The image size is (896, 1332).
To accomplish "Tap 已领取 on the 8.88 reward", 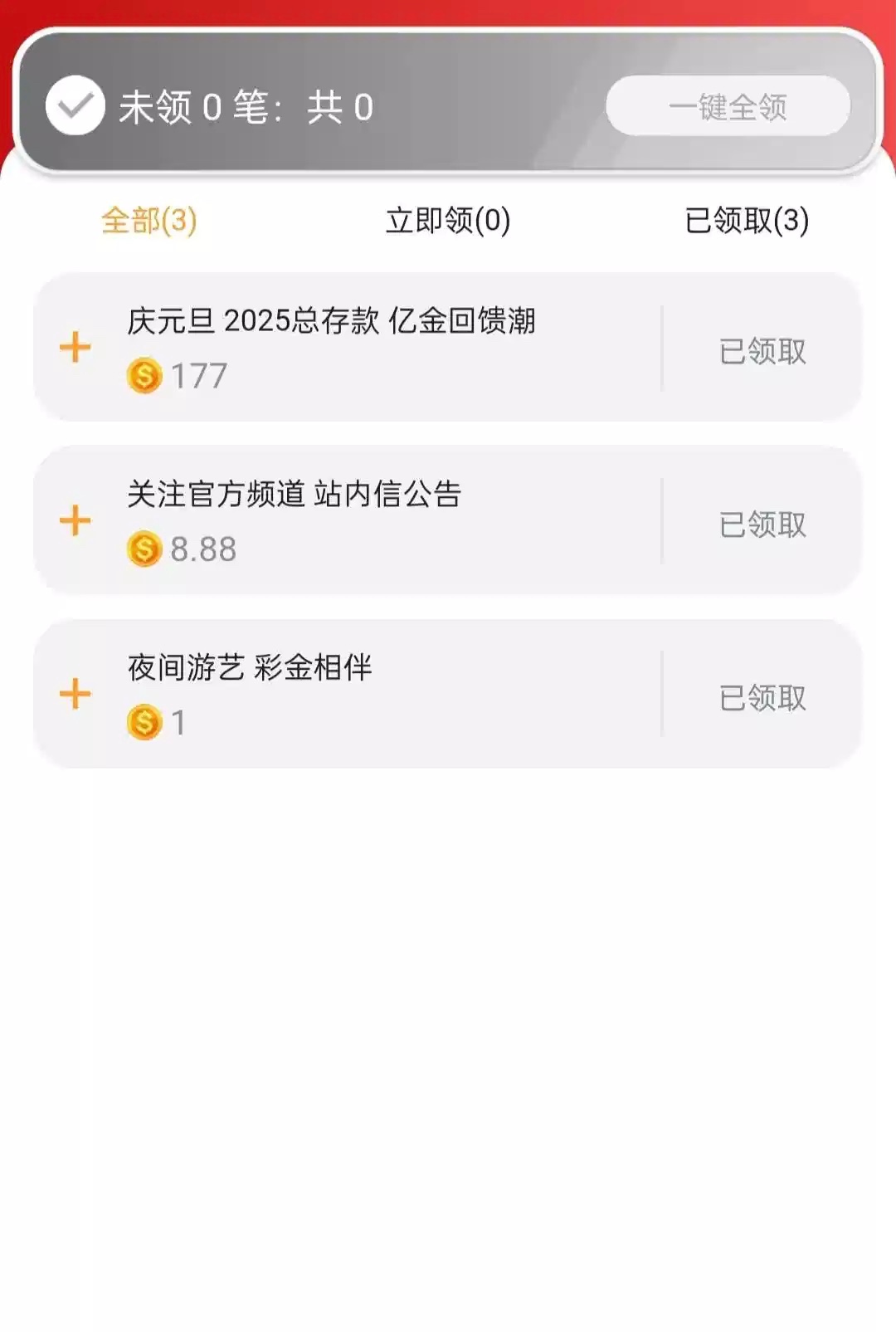I will (x=762, y=525).
